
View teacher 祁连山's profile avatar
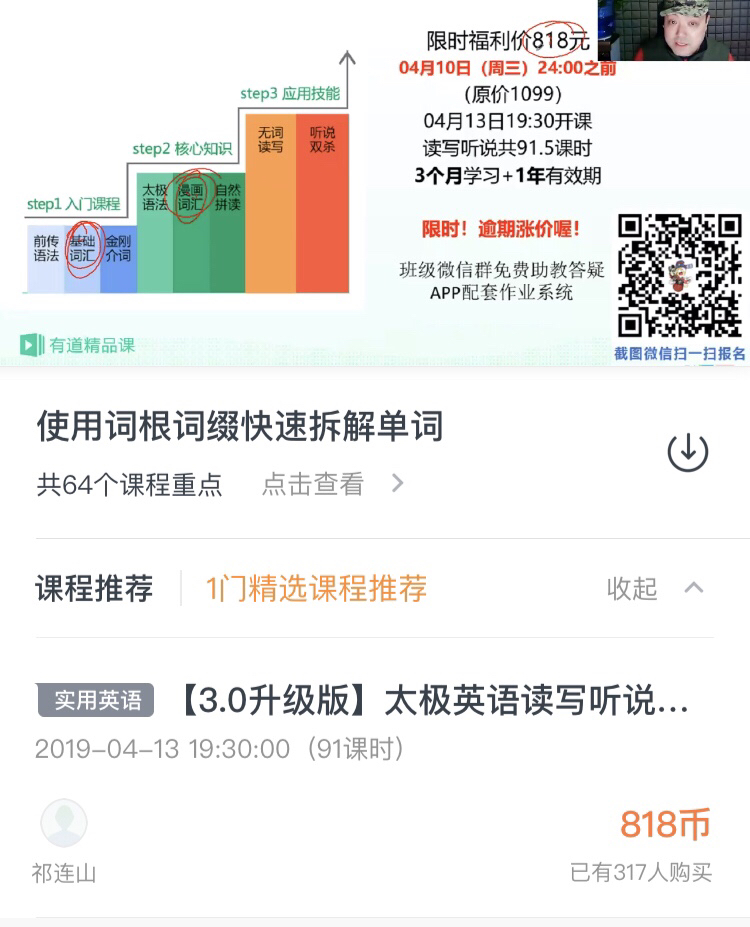(x=64, y=823)
